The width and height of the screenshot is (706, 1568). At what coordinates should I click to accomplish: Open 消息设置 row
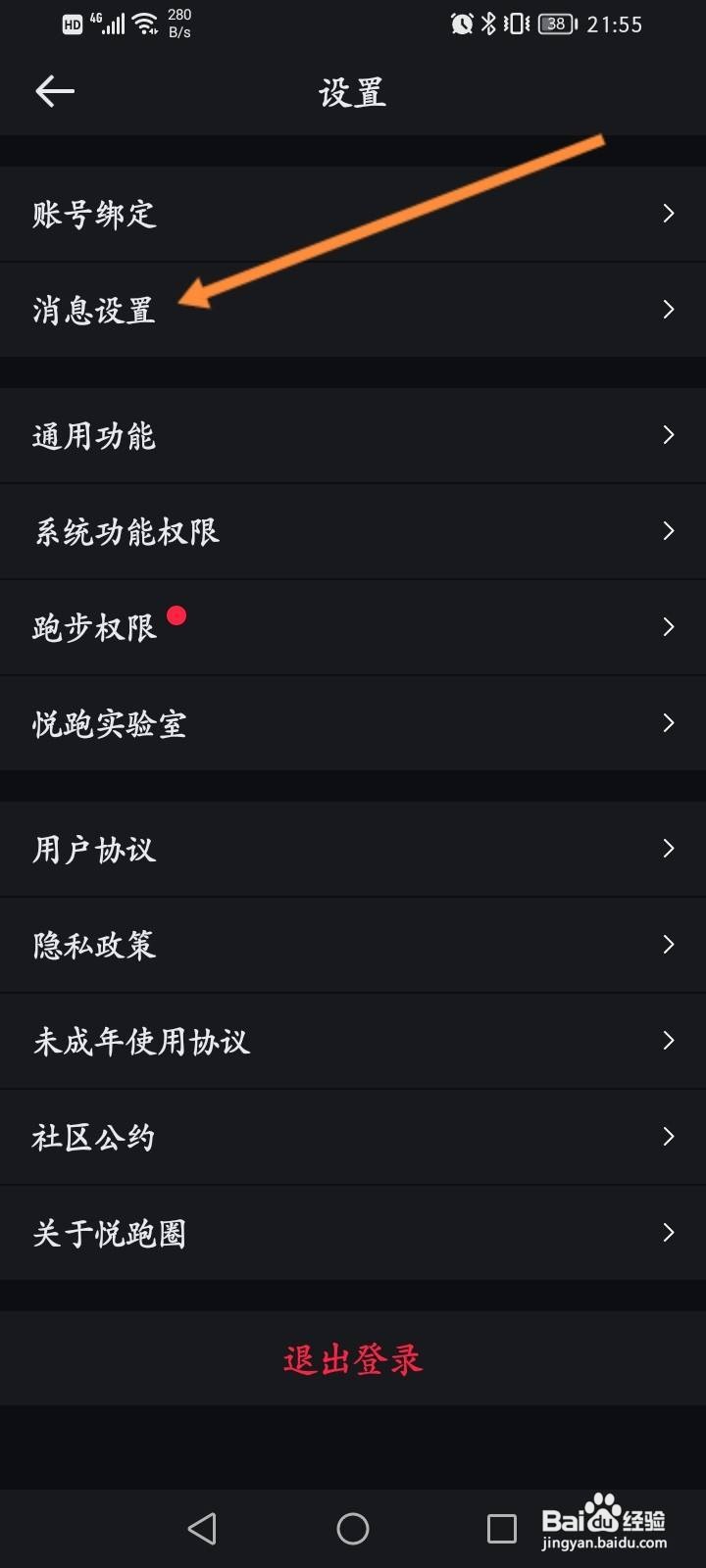[353, 310]
